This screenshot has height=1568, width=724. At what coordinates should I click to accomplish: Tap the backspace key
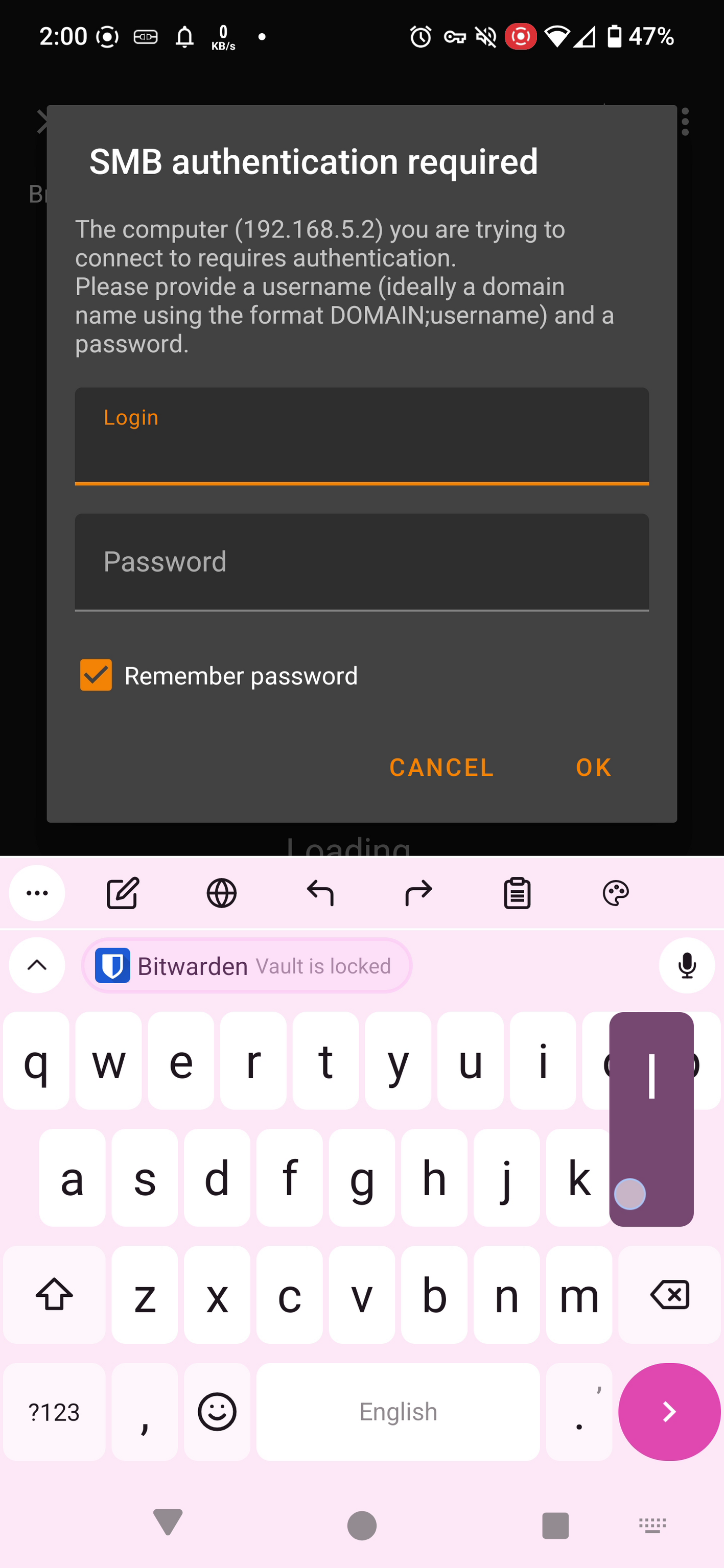[x=669, y=1294]
